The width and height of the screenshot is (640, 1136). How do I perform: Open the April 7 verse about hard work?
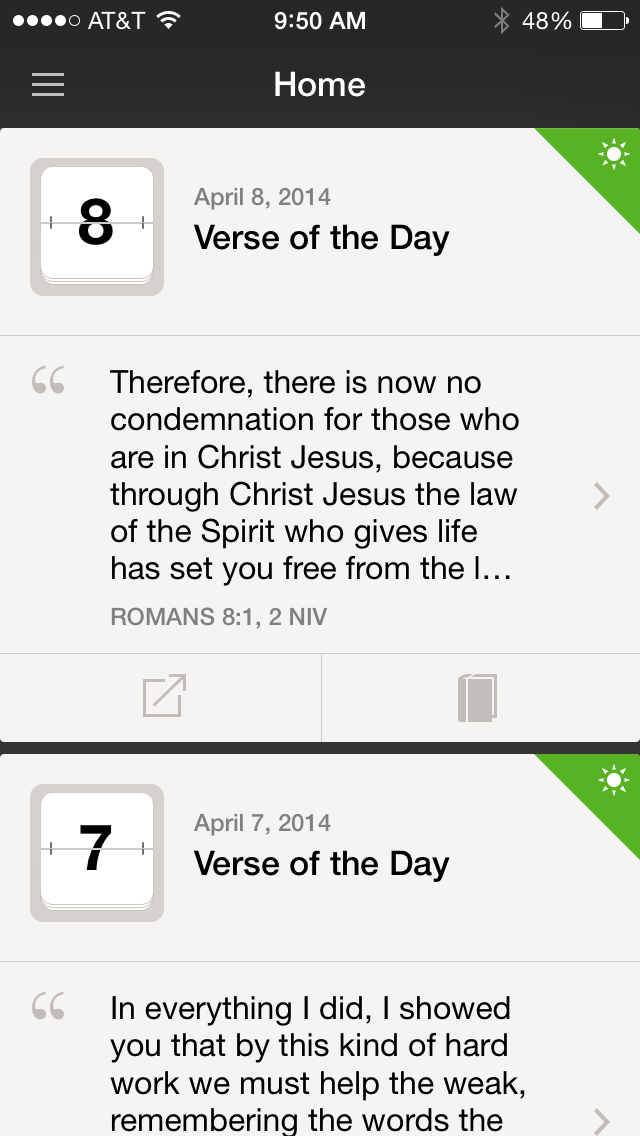click(320, 1049)
